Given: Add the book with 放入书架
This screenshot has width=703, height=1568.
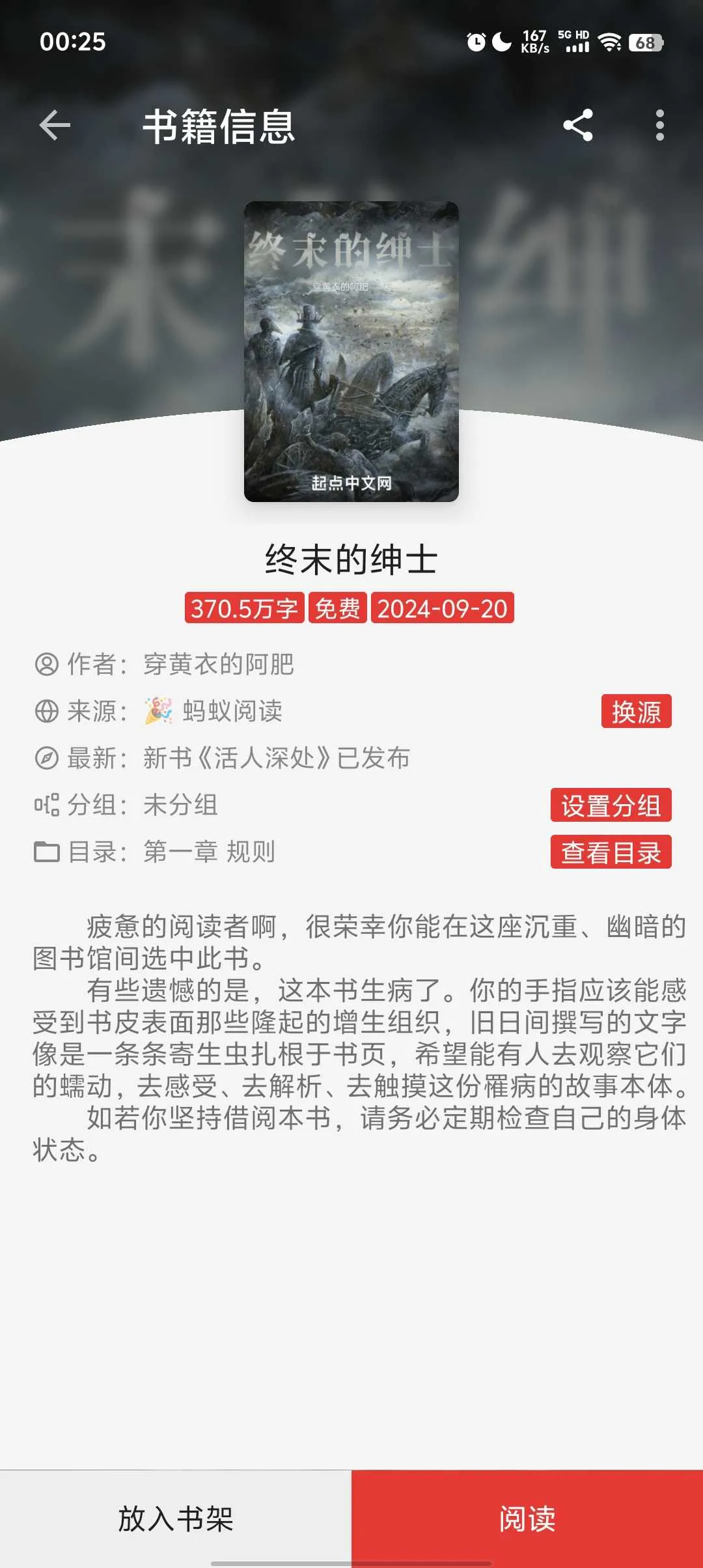Looking at the screenshot, I should coord(176,1519).
